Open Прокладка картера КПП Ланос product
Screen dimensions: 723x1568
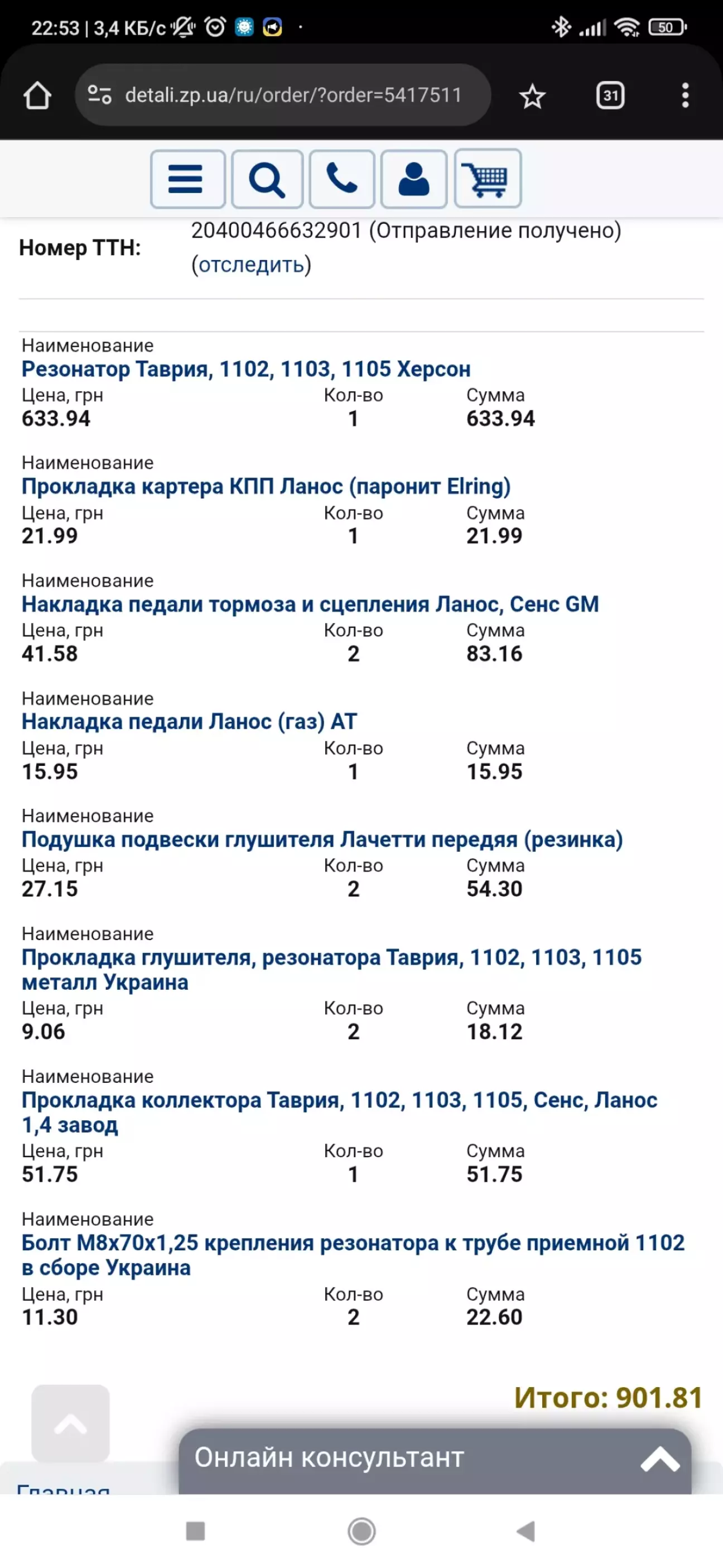point(266,486)
